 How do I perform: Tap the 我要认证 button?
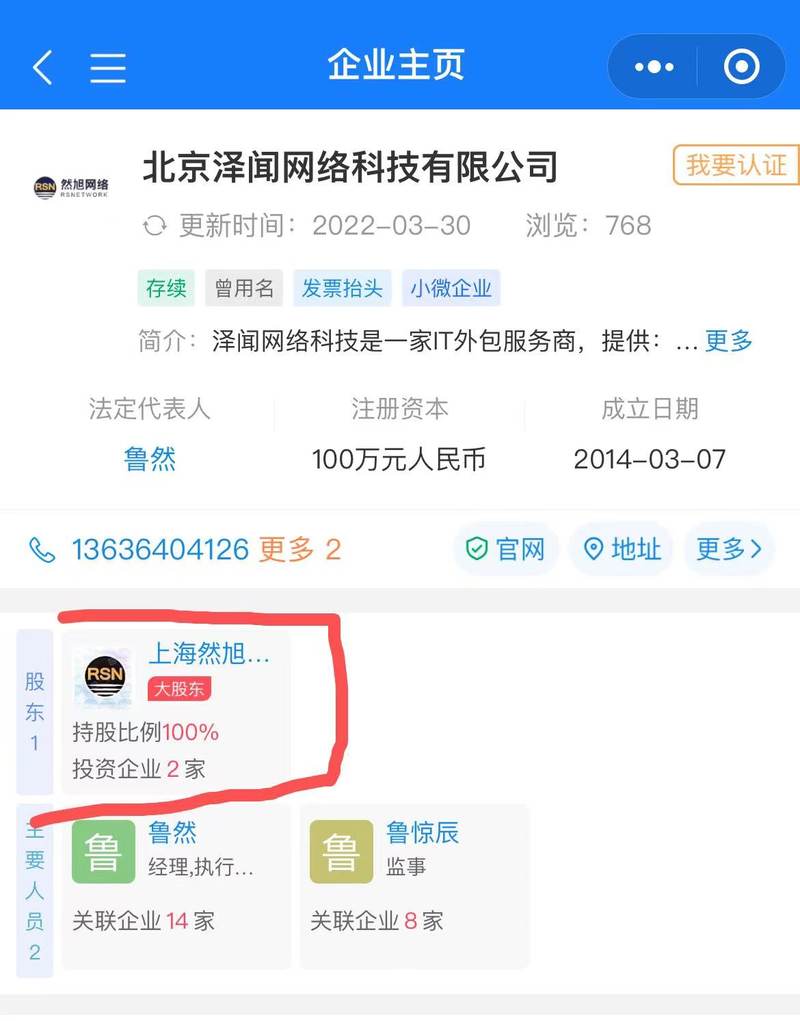click(x=736, y=165)
